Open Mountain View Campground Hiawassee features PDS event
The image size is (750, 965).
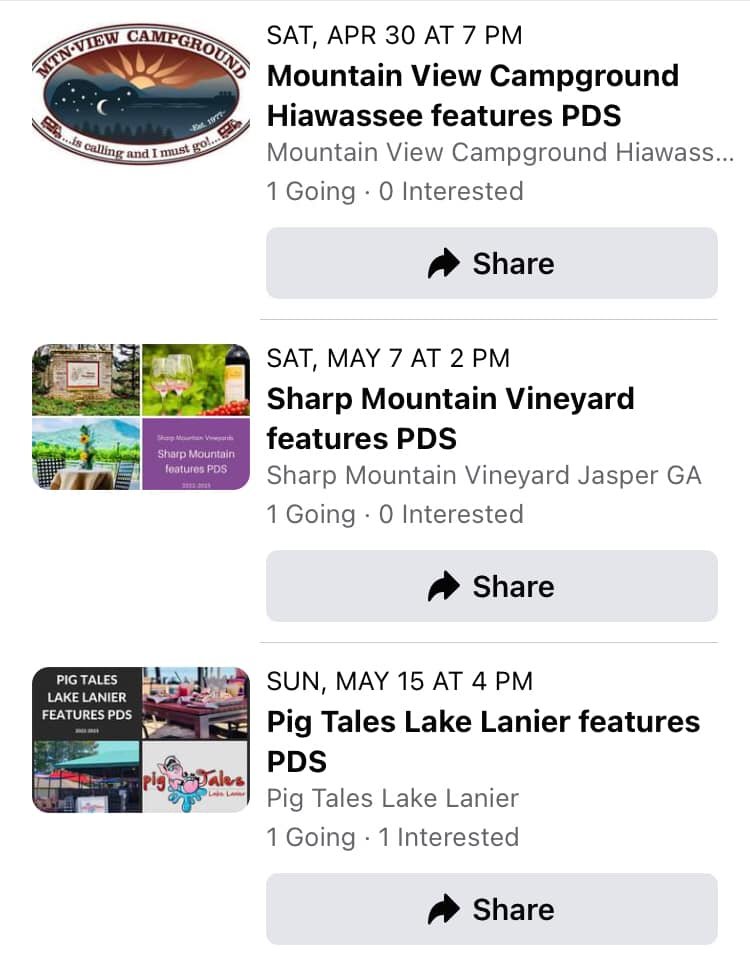(x=472, y=96)
